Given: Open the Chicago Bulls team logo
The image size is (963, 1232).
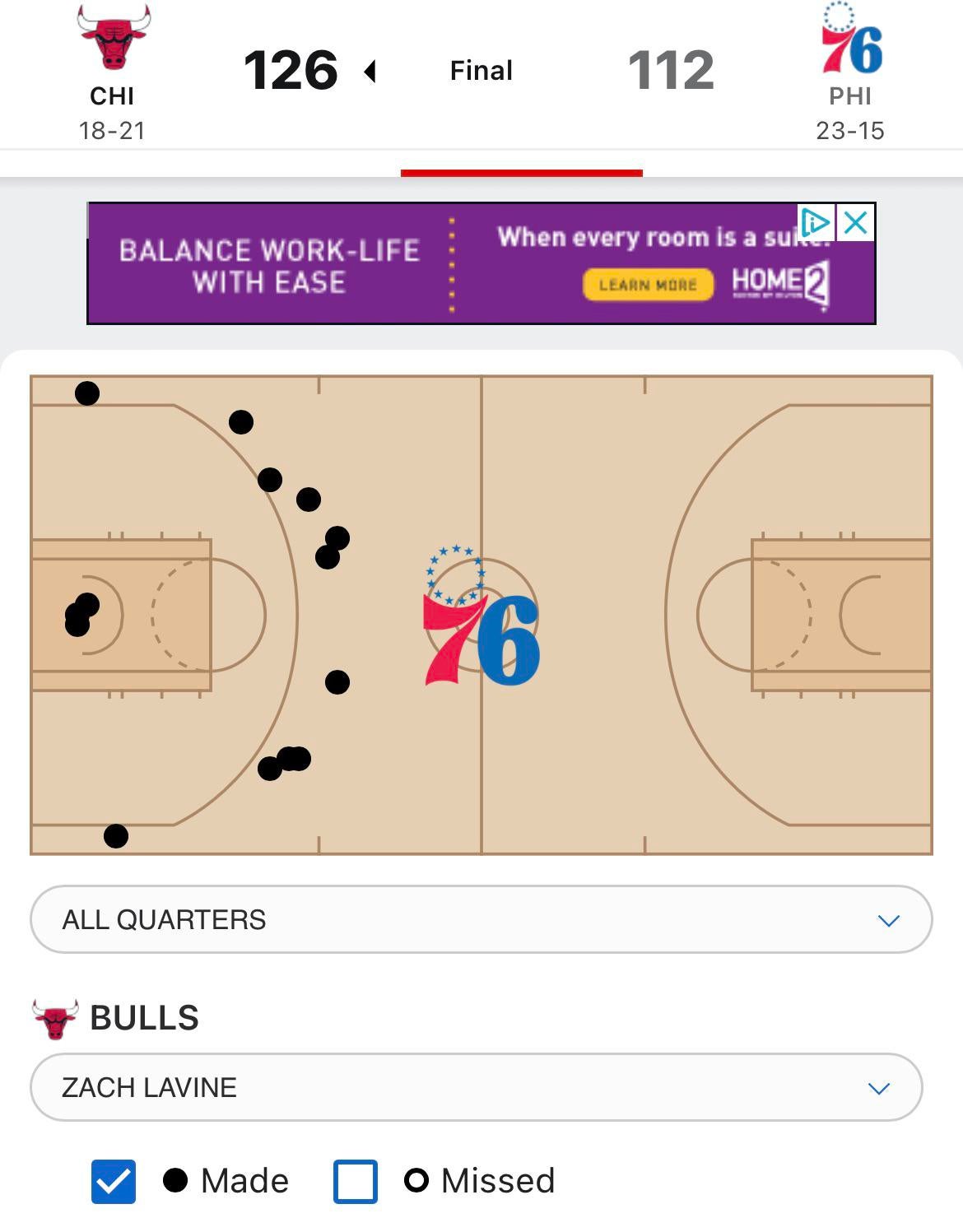Looking at the screenshot, I should point(113,39).
